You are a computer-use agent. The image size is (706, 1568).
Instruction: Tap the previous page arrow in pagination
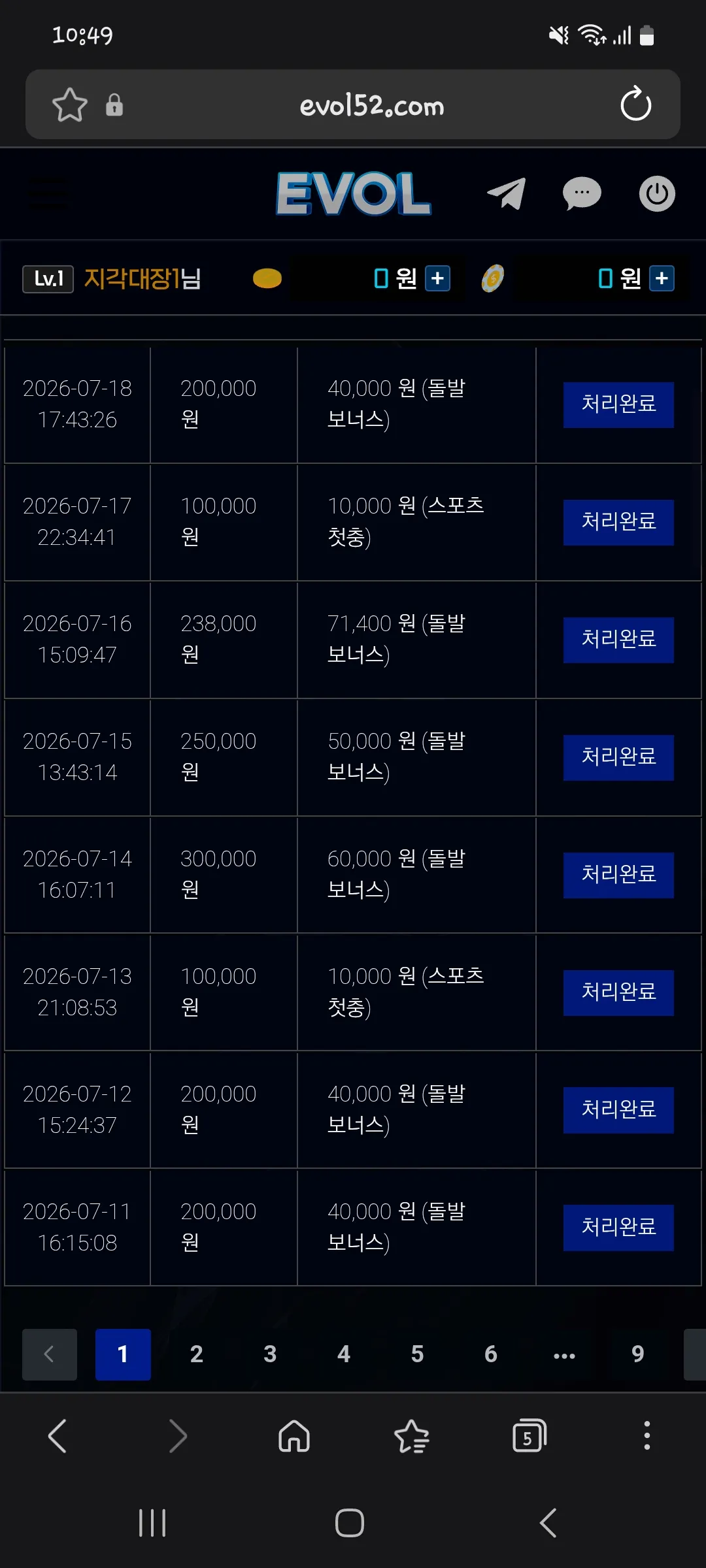(50, 1354)
